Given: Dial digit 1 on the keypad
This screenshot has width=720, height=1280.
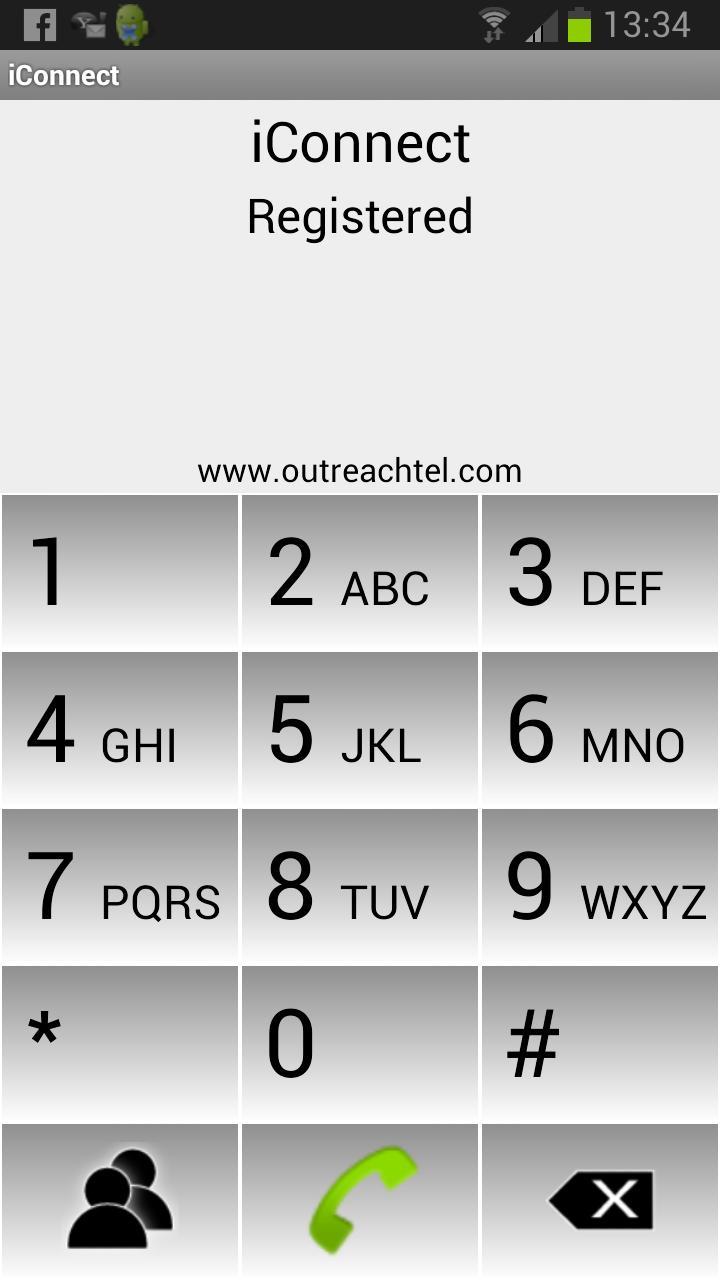Looking at the screenshot, I should click(x=120, y=572).
